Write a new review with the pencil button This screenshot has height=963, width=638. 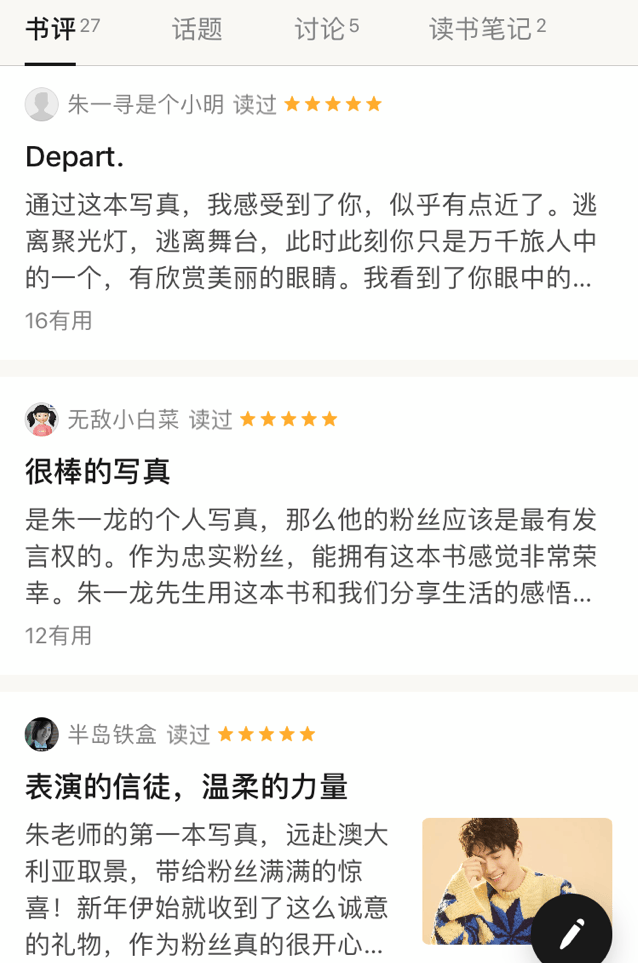(x=572, y=934)
